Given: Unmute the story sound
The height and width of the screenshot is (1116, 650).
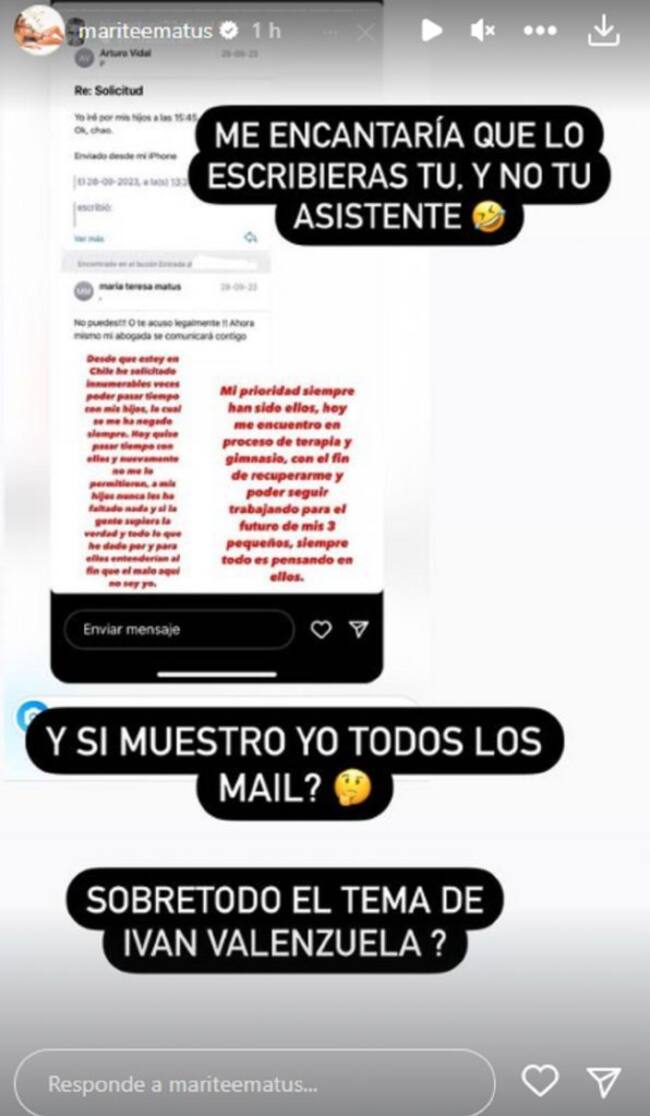Looking at the screenshot, I should tap(483, 30).
